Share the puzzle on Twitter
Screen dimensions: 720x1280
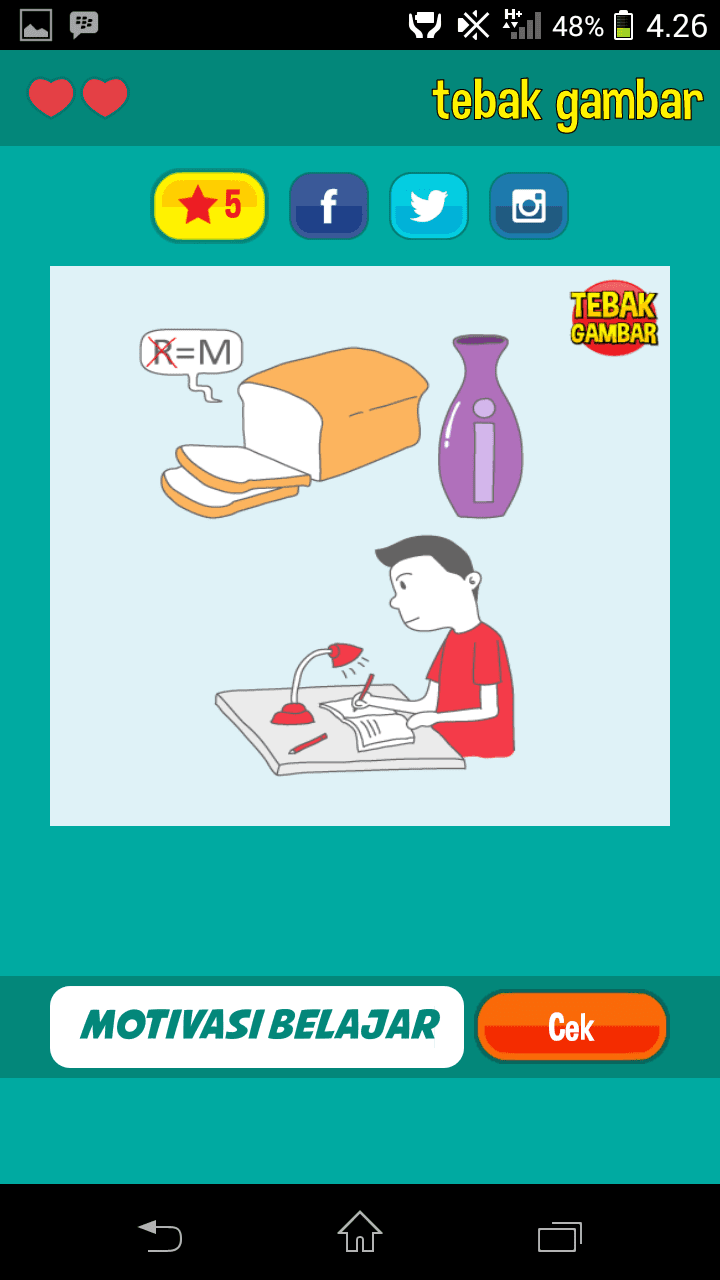pos(429,206)
